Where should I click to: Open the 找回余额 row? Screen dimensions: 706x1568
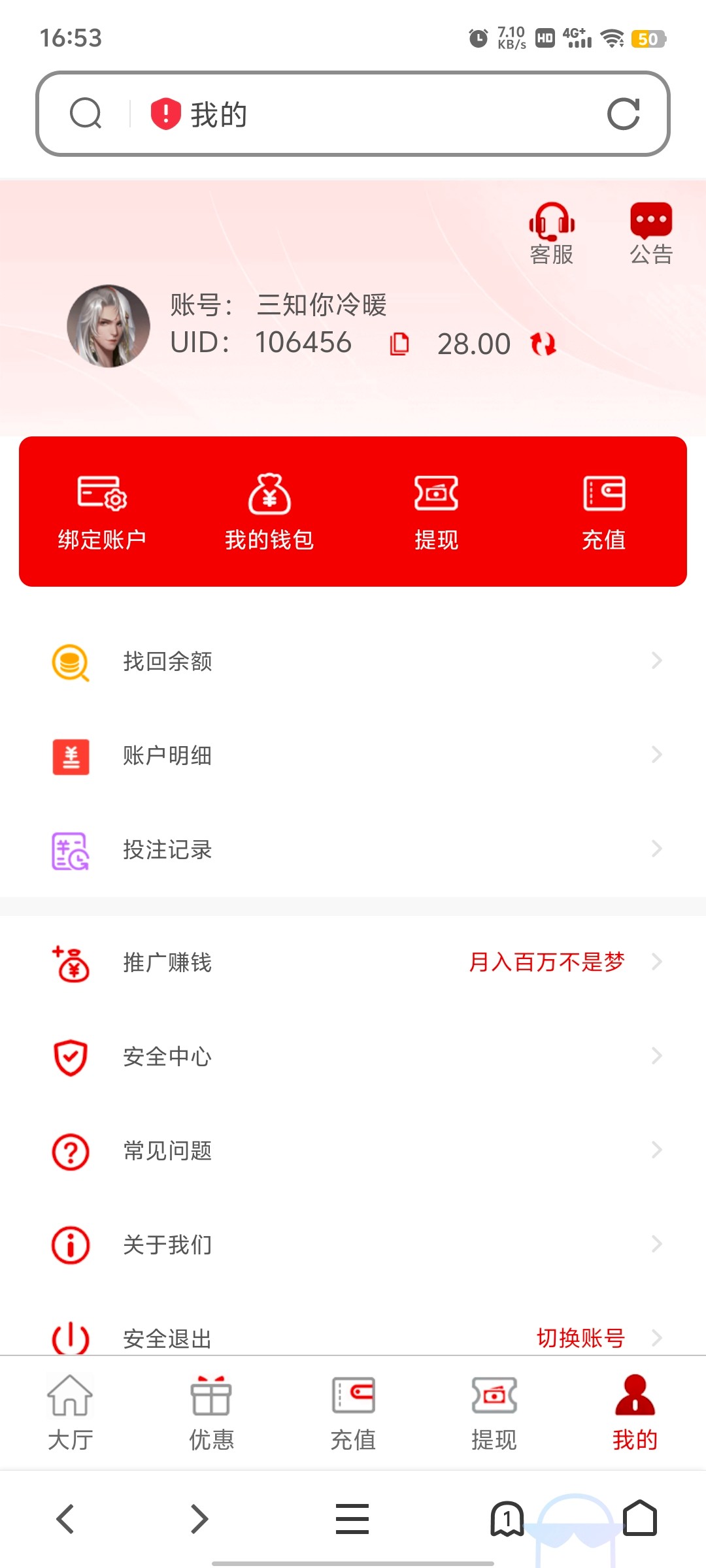353,661
